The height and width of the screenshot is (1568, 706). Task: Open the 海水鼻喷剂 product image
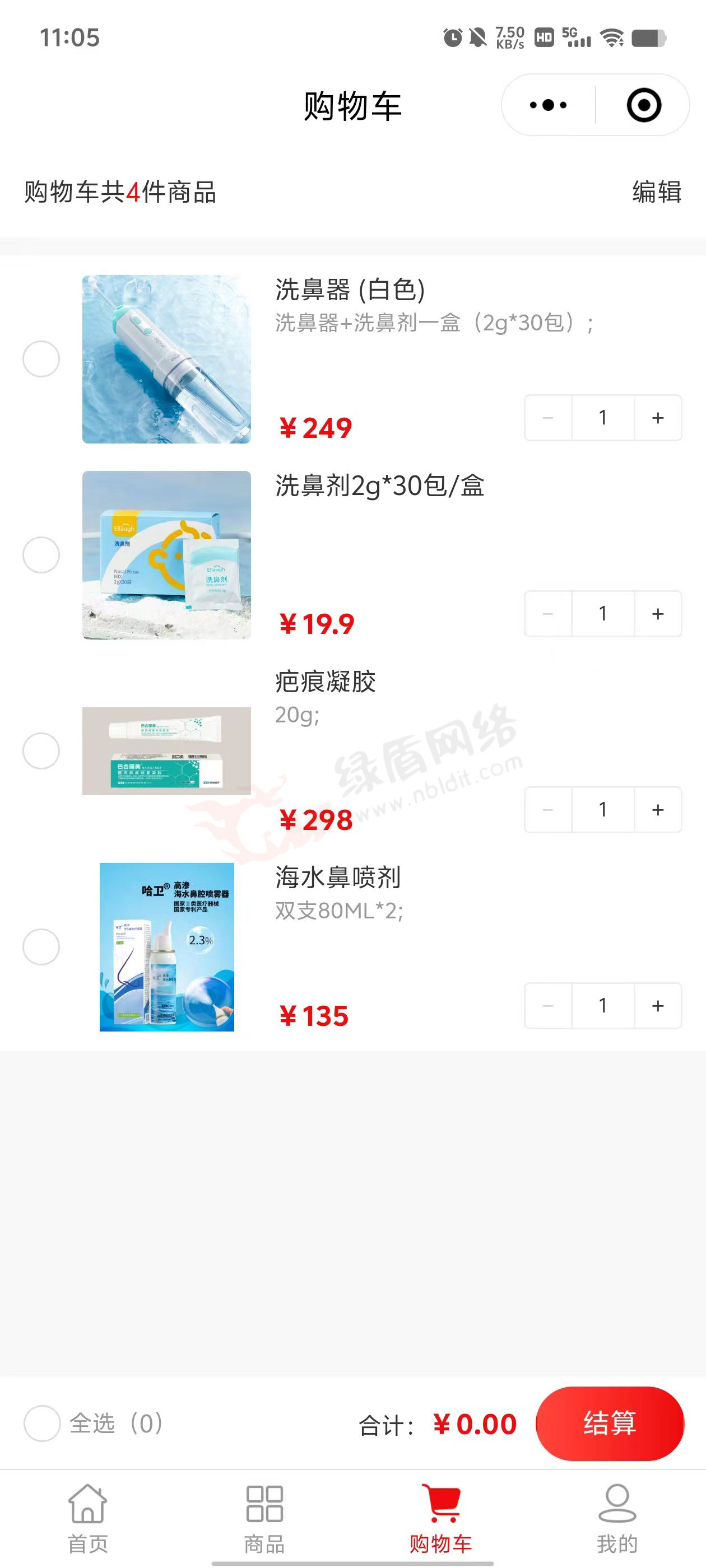coord(166,946)
